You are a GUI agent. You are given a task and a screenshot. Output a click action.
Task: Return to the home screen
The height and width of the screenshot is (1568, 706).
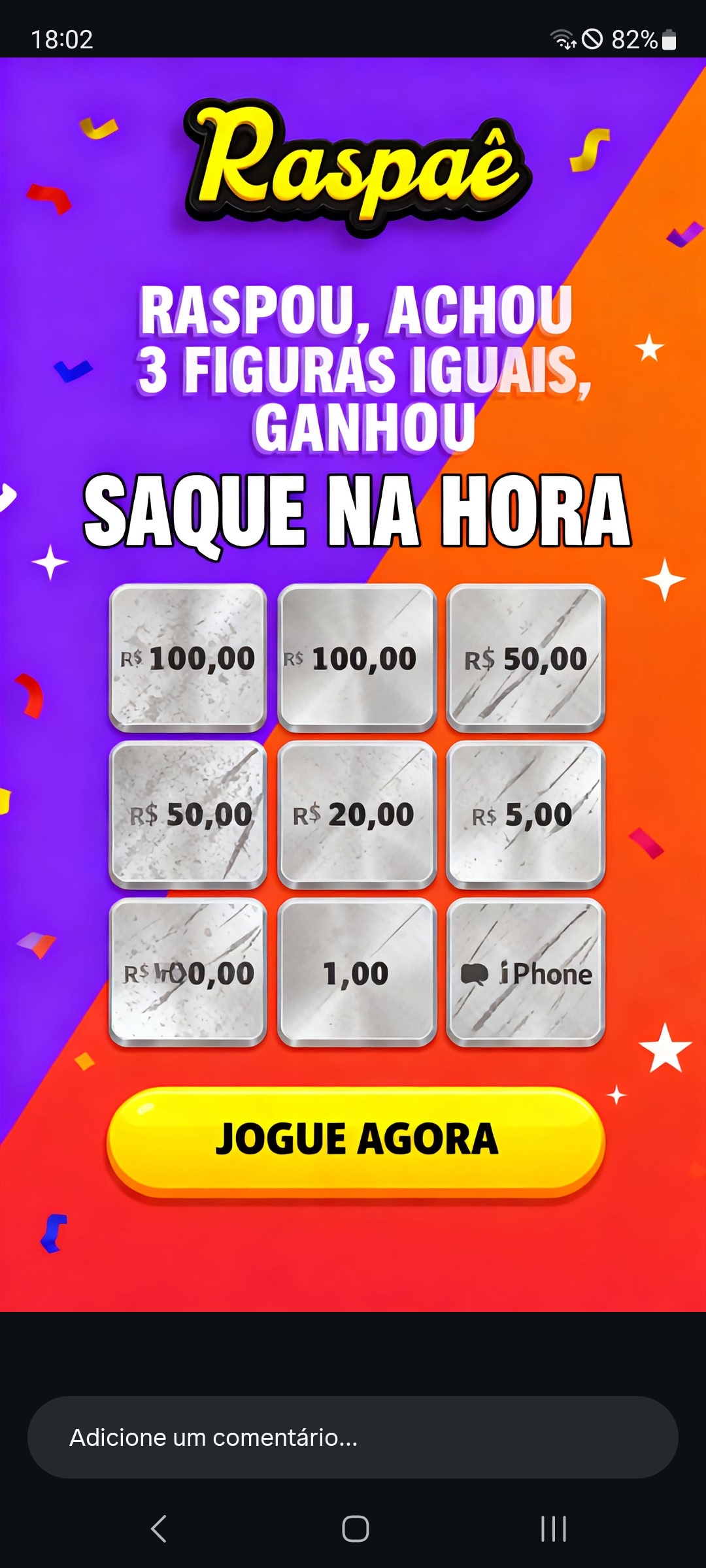coord(355,1528)
